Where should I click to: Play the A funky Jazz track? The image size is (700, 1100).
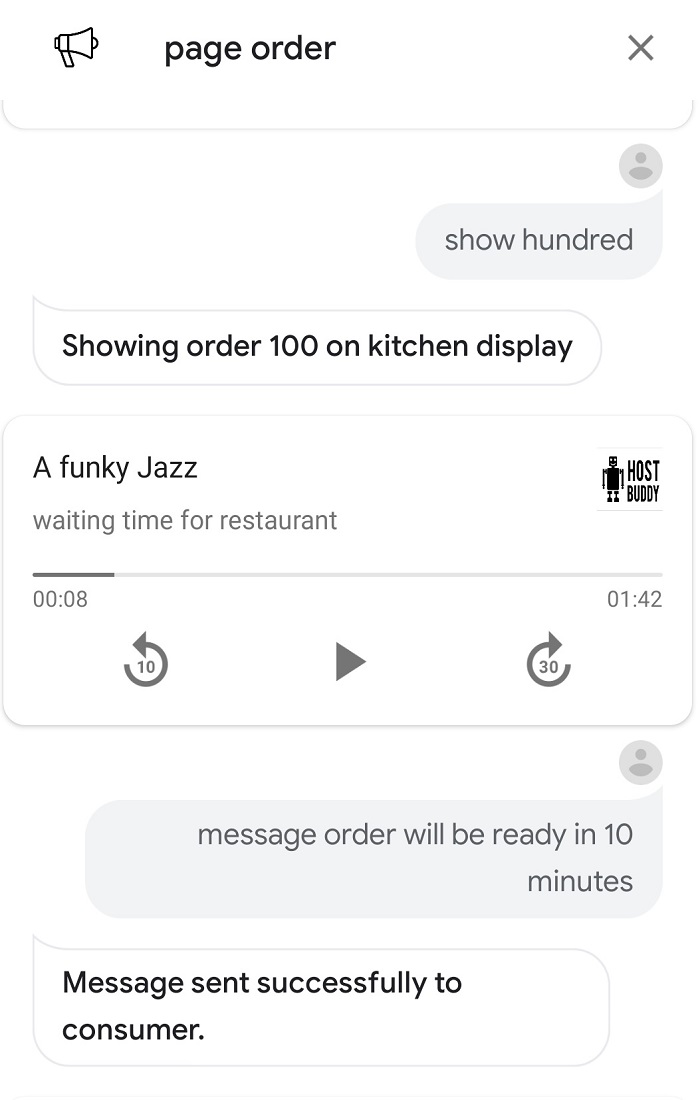coord(349,661)
